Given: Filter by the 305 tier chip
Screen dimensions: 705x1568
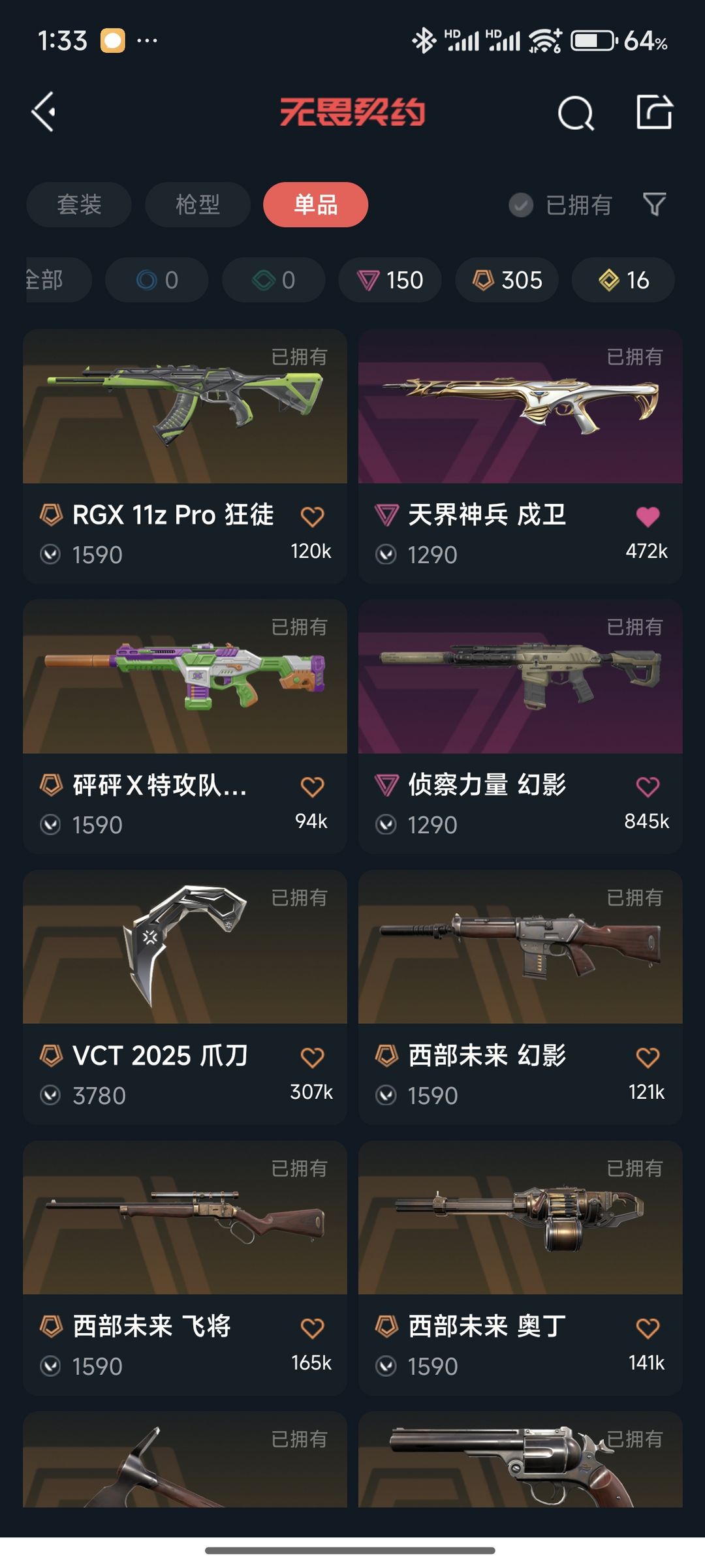Looking at the screenshot, I should point(507,281).
